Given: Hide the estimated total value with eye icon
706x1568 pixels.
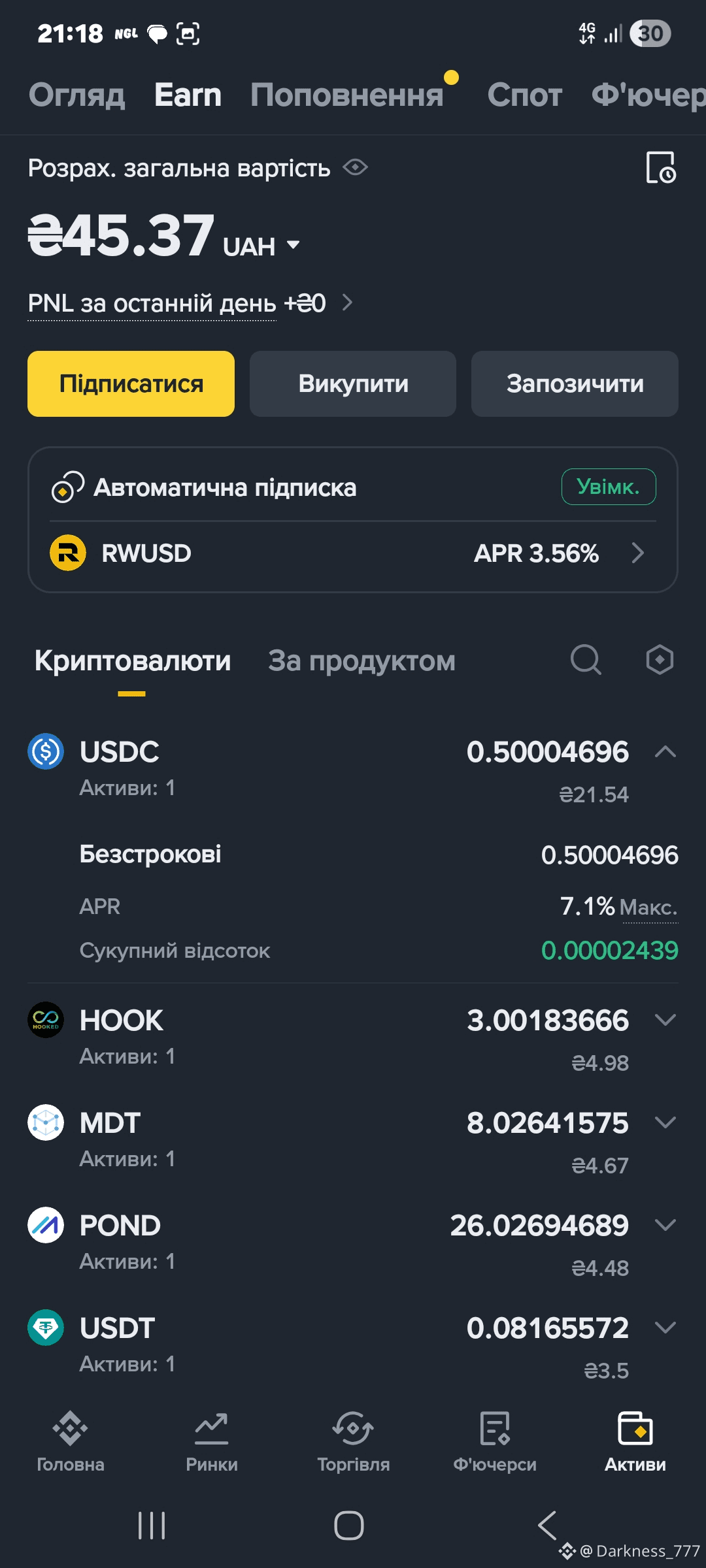Looking at the screenshot, I should [x=356, y=168].
